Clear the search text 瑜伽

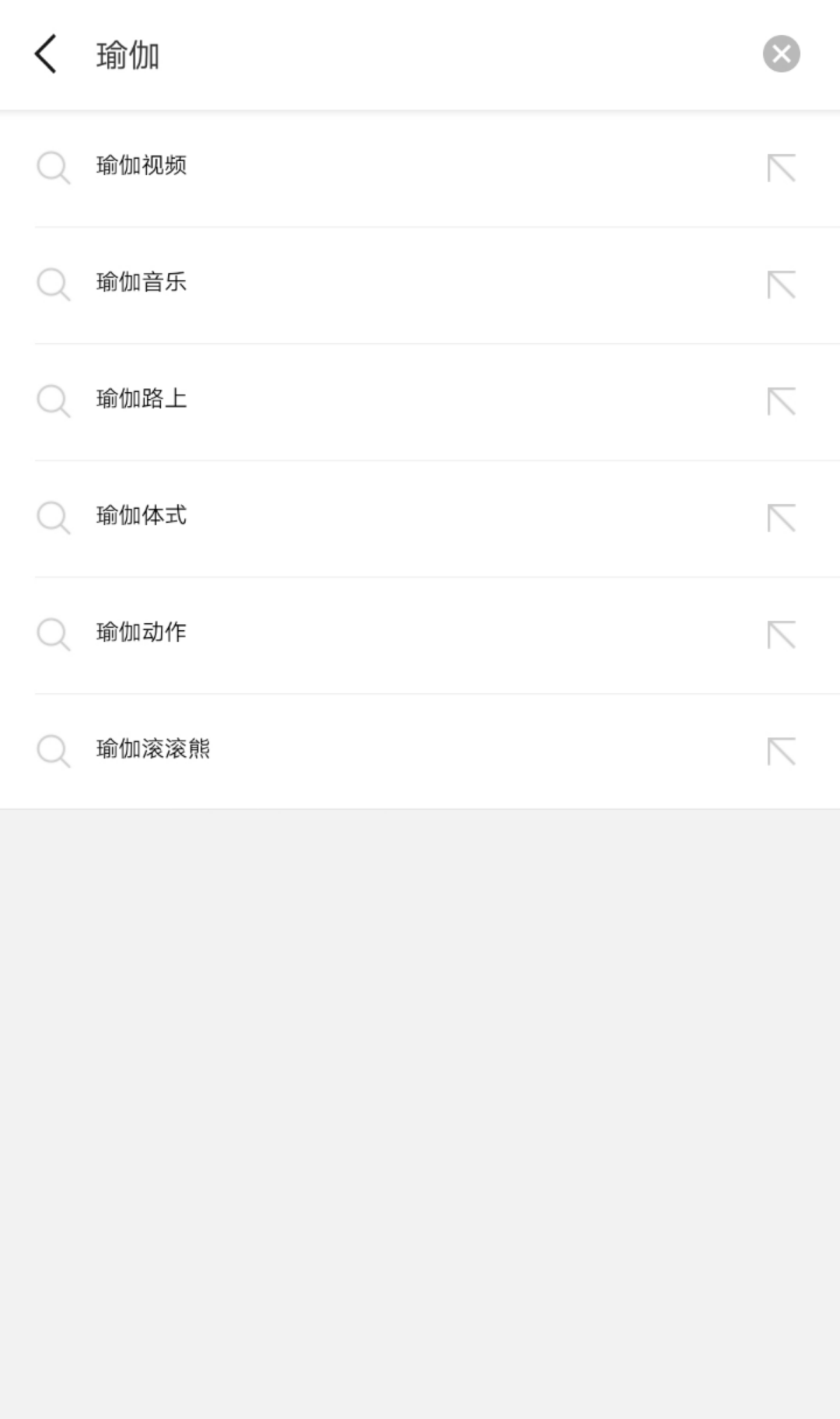click(x=781, y=54)
